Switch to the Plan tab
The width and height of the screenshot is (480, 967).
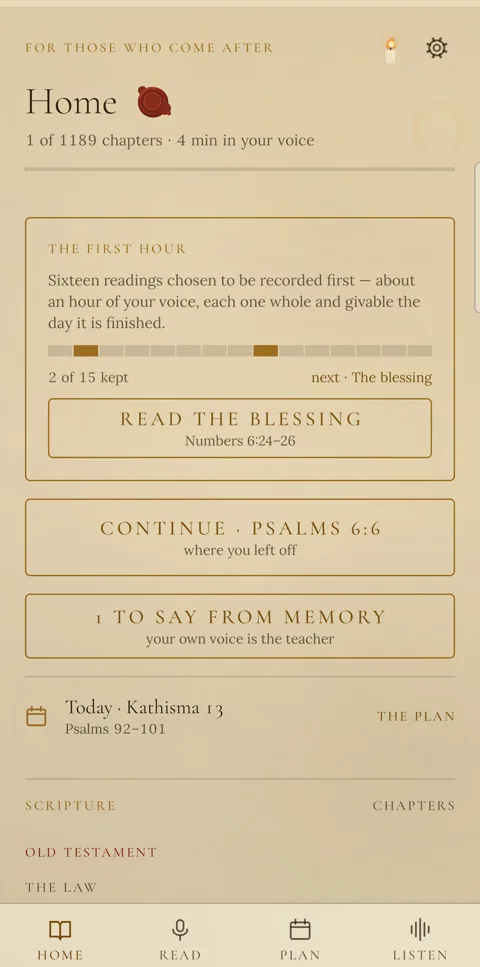(x=300, y=939)
